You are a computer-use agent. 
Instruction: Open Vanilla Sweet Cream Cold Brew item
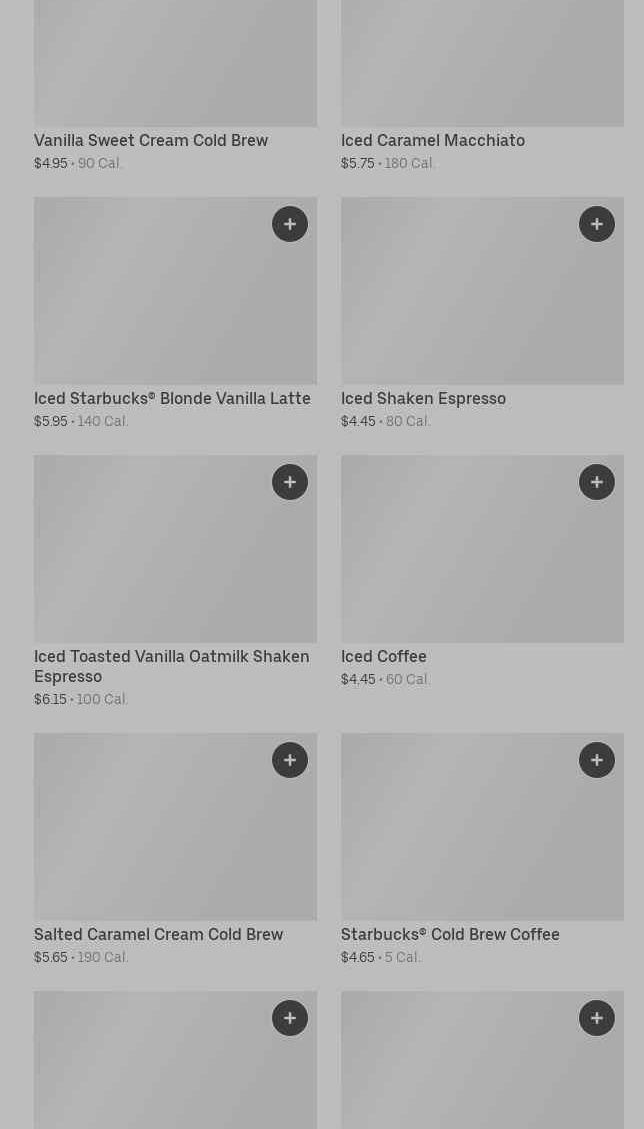click(x=151, y=141)
